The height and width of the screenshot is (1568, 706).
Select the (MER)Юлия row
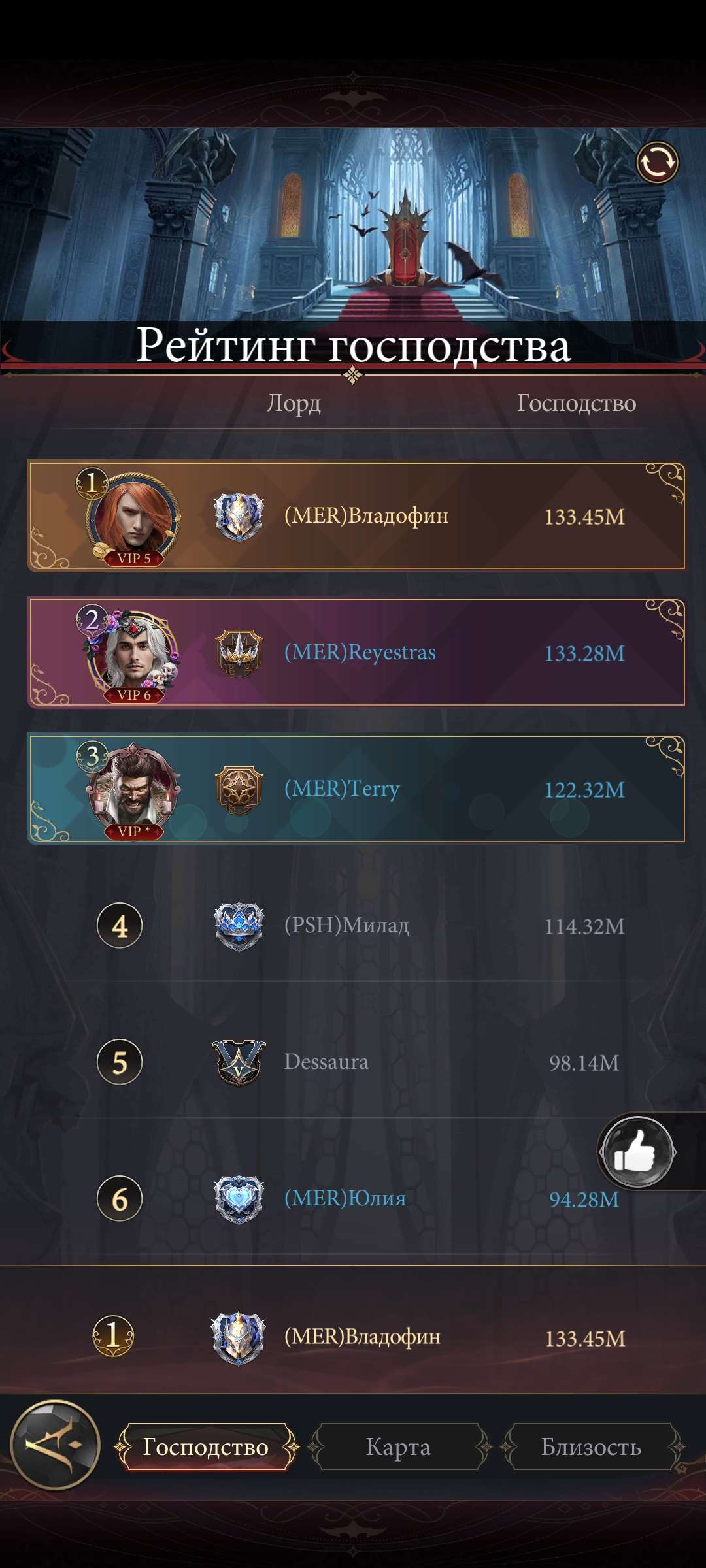click(x=356, y=1199)
